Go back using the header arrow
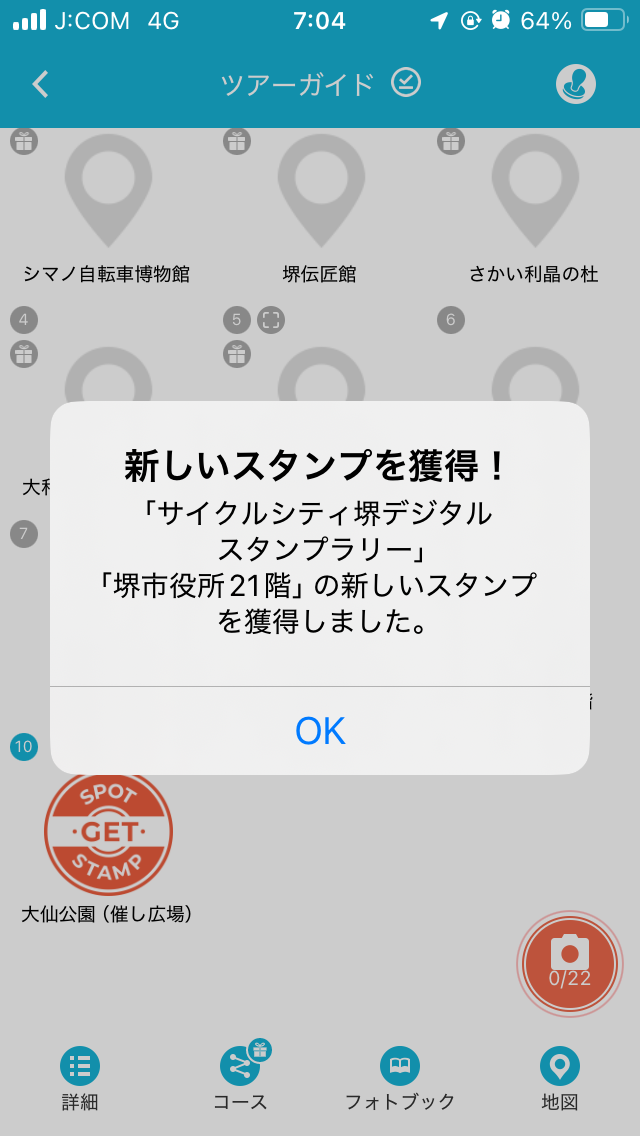 coord(41,84)
